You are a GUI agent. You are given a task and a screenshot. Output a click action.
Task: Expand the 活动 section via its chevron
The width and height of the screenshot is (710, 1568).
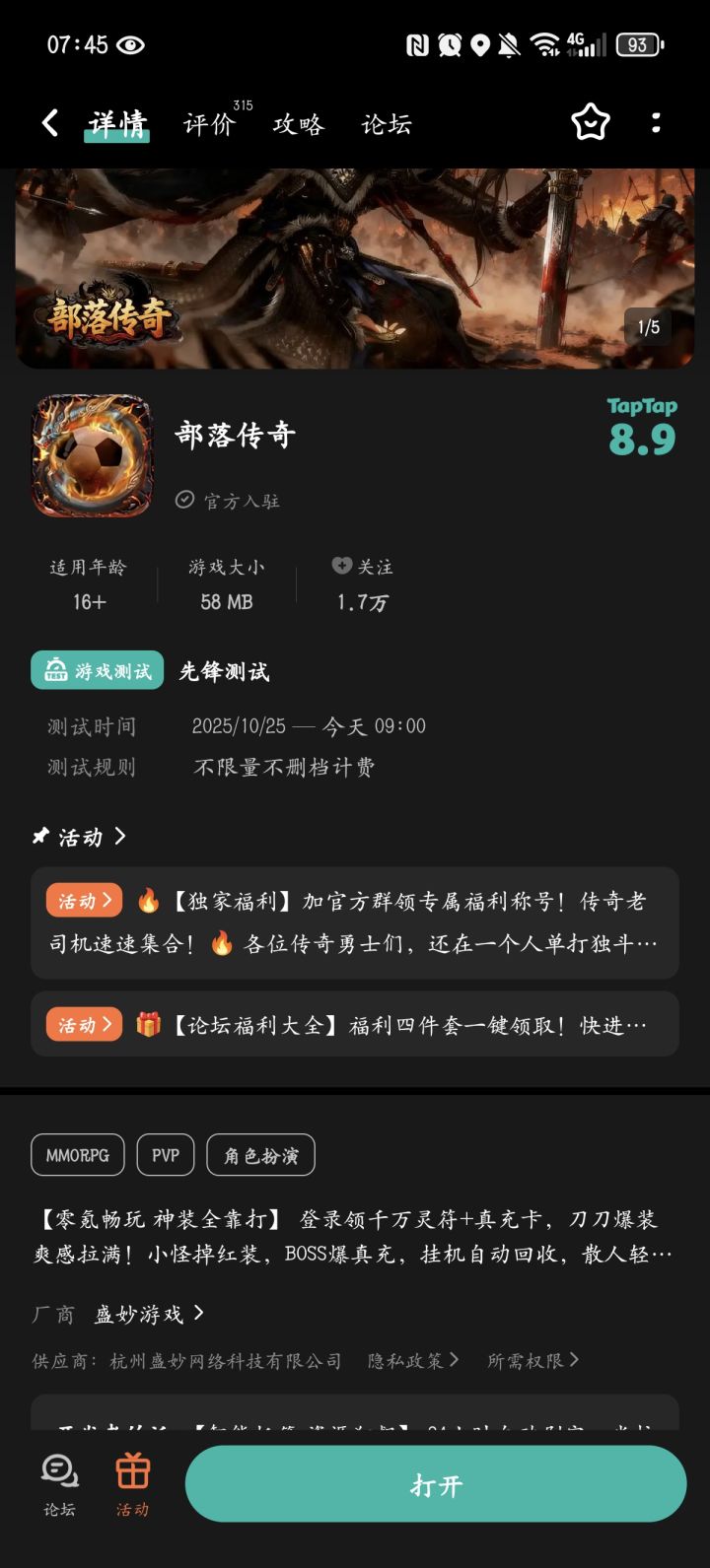pyautogui.click(x=120, y=837)
